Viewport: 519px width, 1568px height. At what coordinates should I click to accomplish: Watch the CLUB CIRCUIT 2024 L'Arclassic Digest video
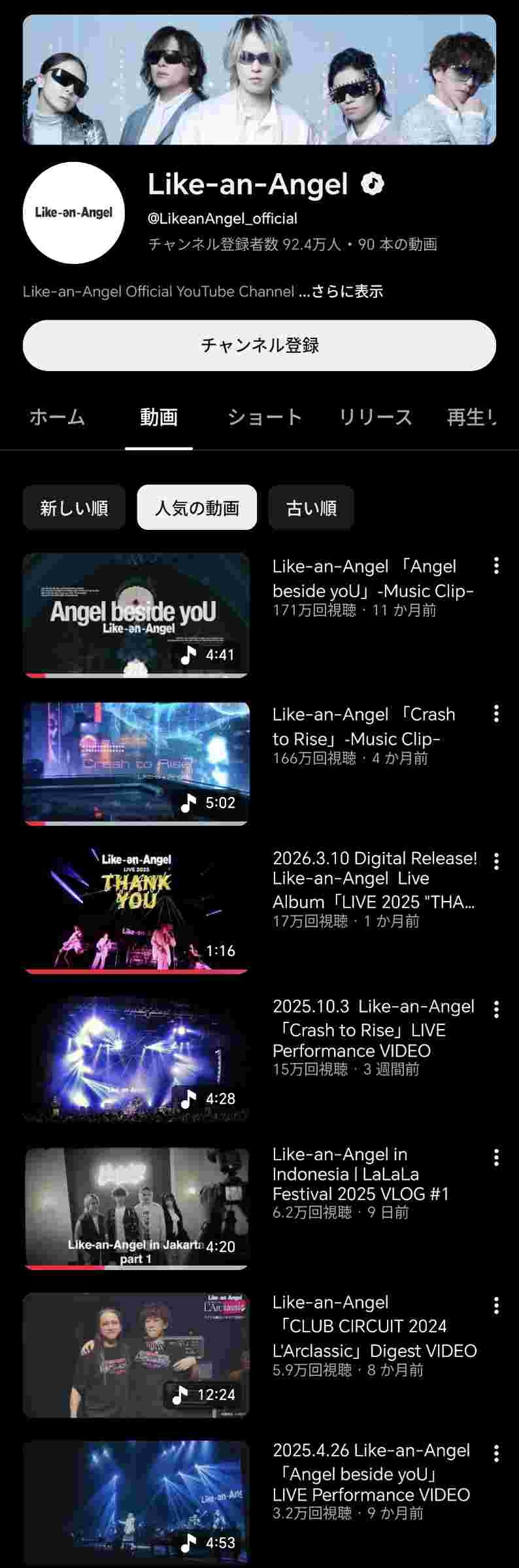coord(136,1356)
